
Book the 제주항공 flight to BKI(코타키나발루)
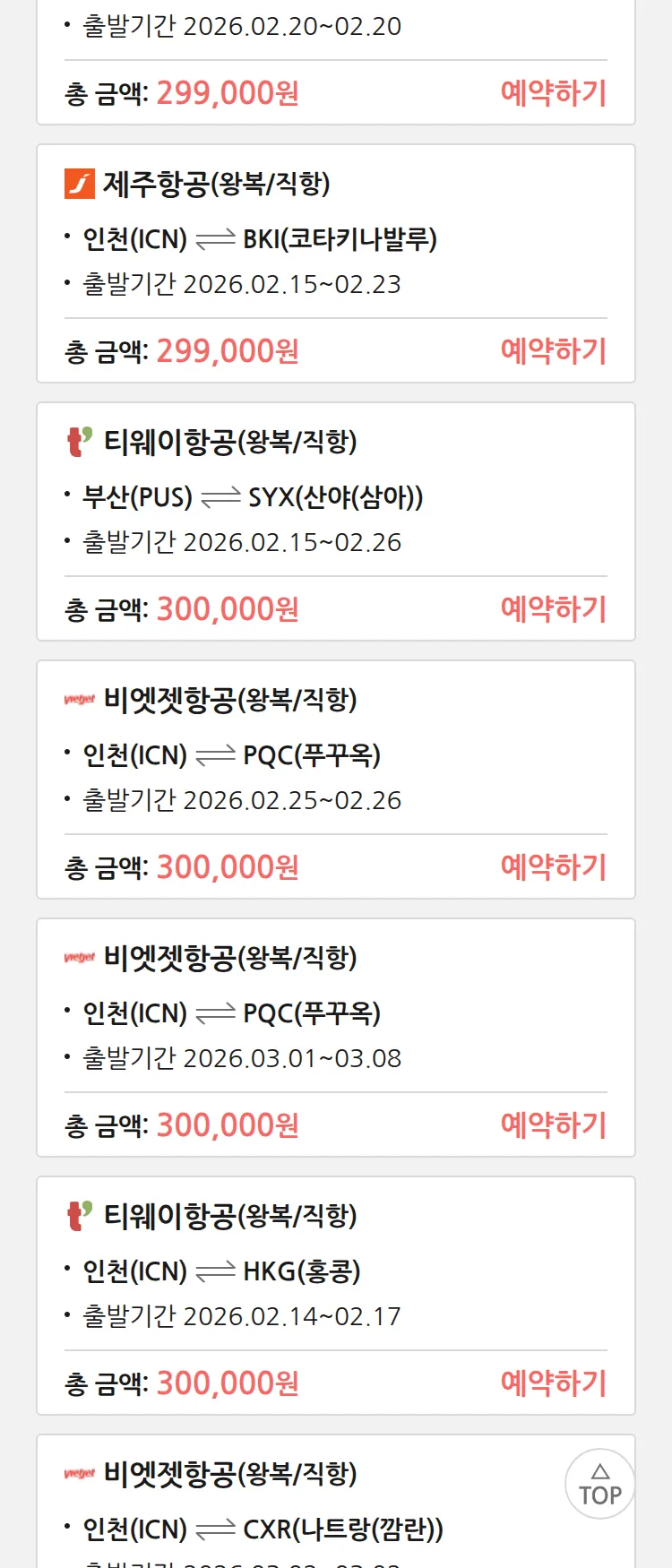coord(553,351)
